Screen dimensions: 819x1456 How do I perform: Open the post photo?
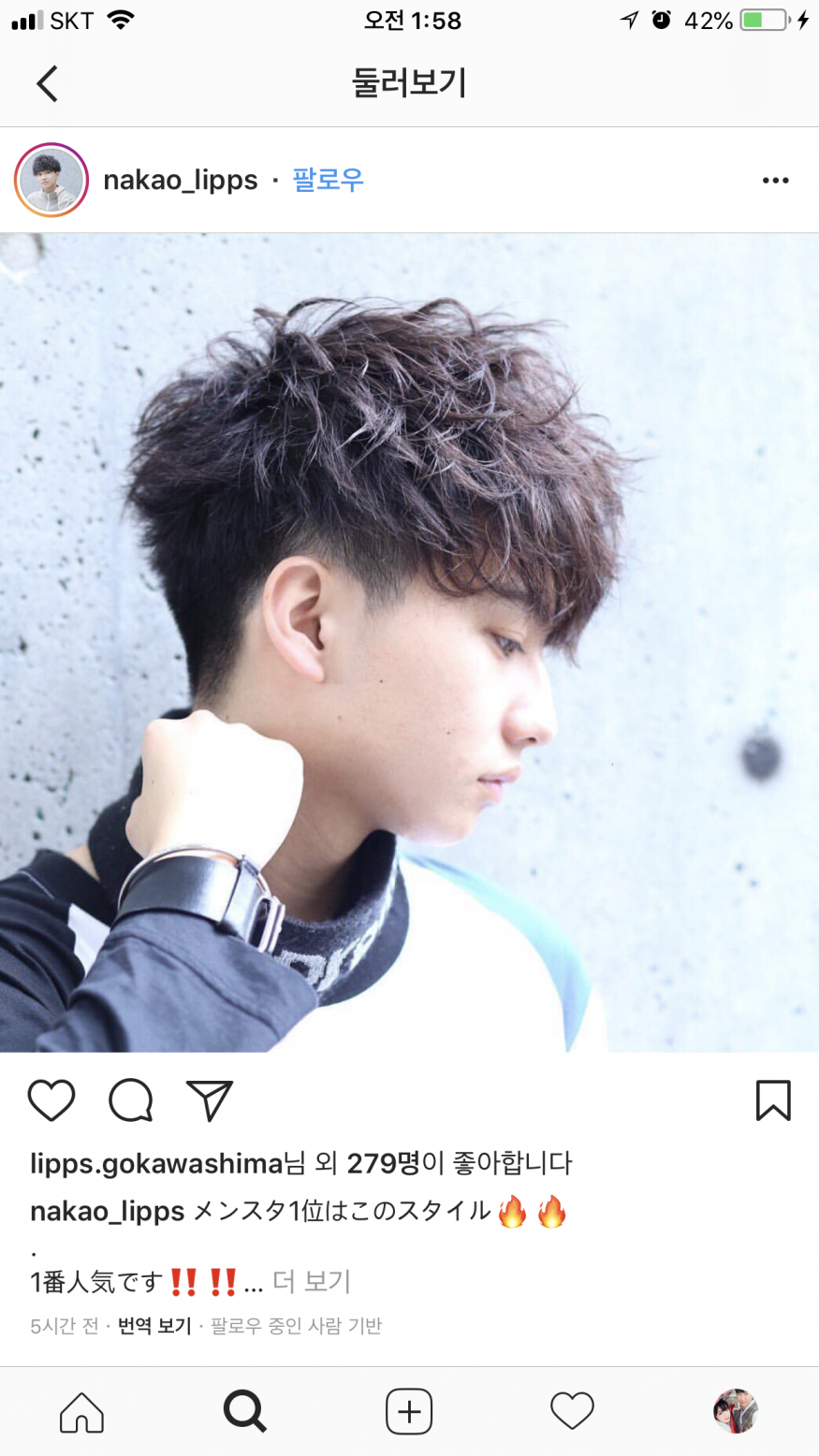coord(409,642)
